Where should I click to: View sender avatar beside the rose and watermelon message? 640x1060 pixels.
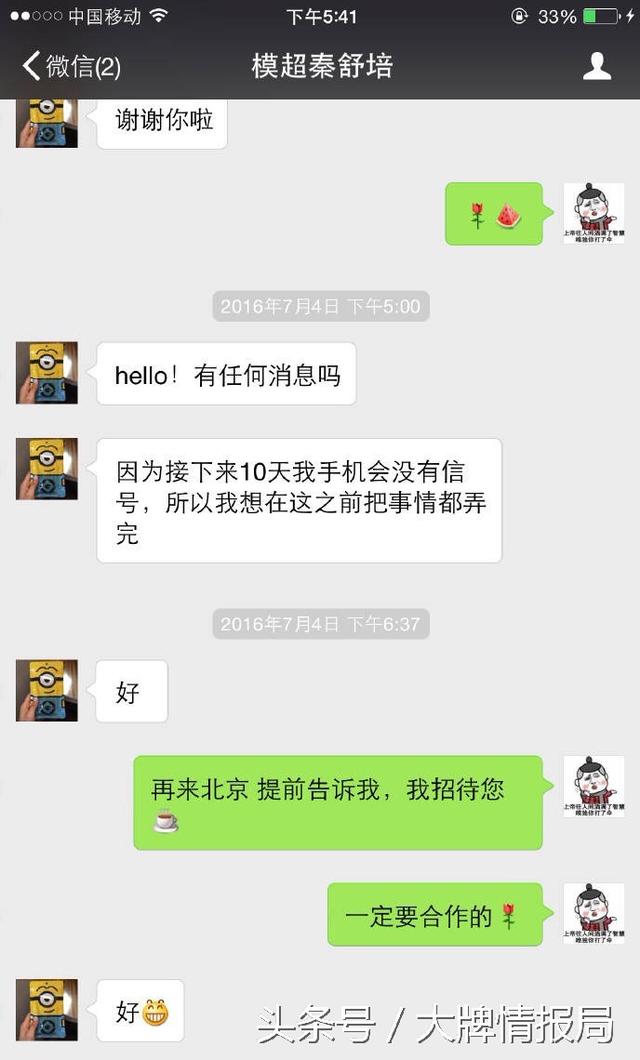[594, 213]
